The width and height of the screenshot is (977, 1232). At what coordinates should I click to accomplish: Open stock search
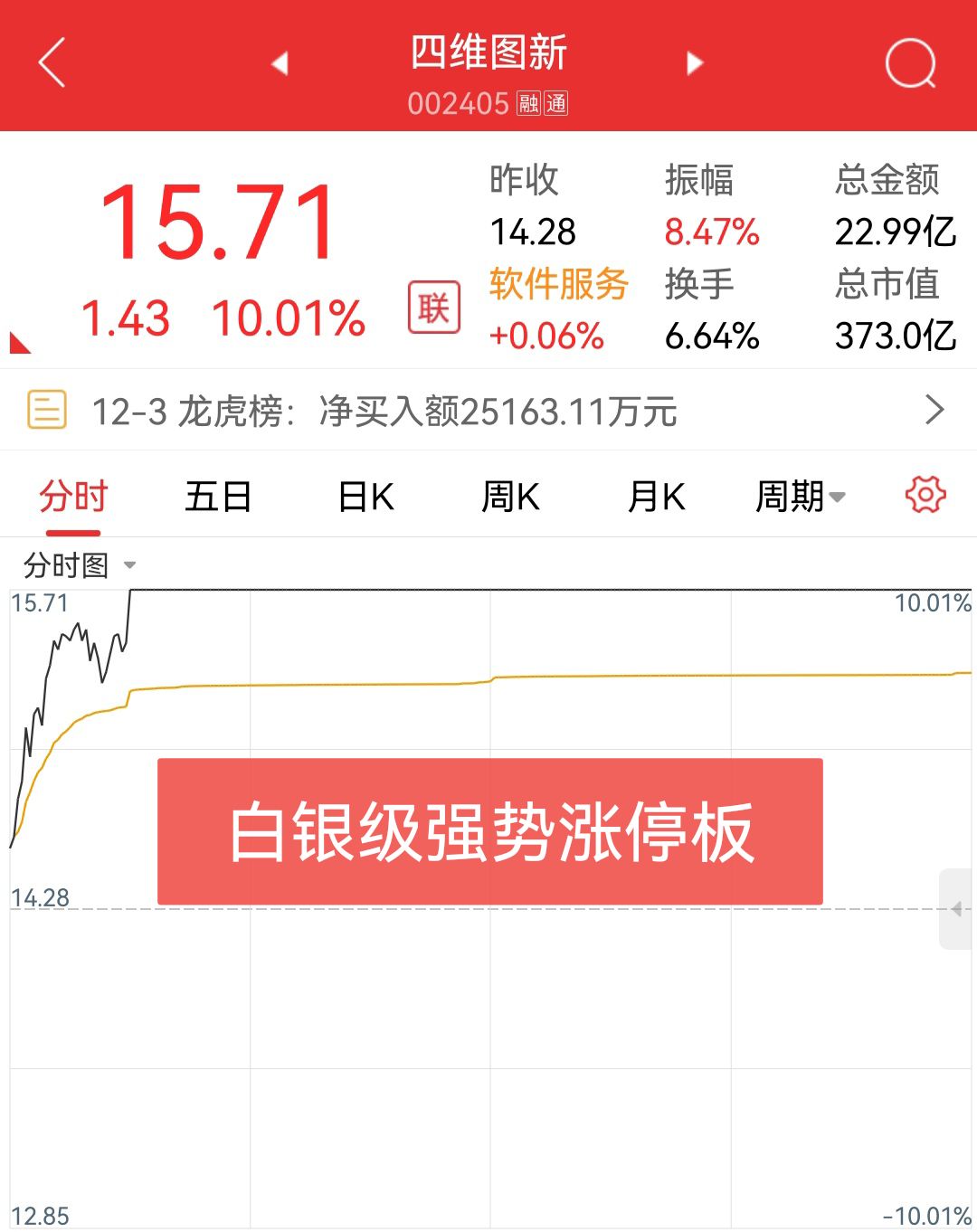909,62
